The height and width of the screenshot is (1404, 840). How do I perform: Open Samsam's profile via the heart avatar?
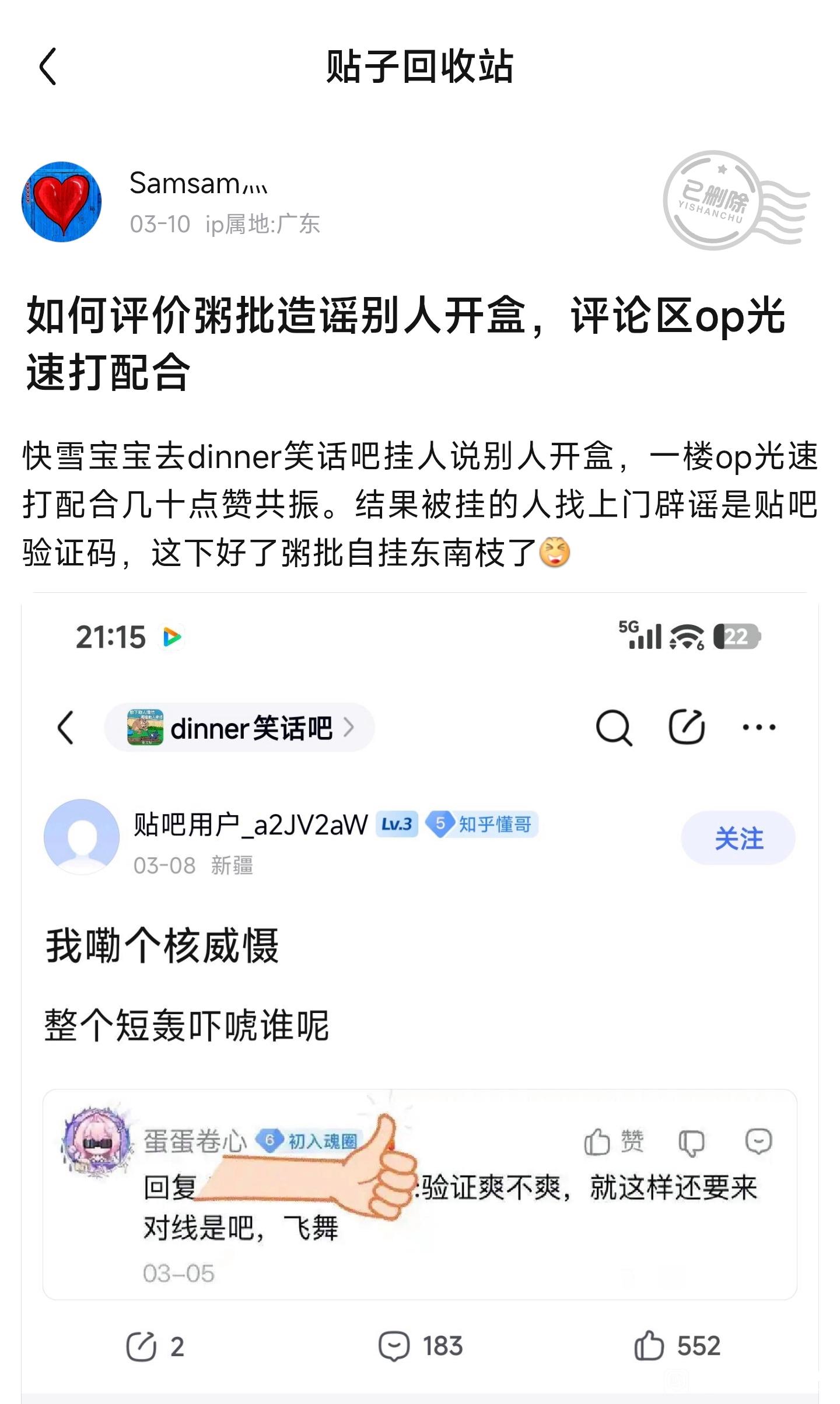click(x=62, y=202)
